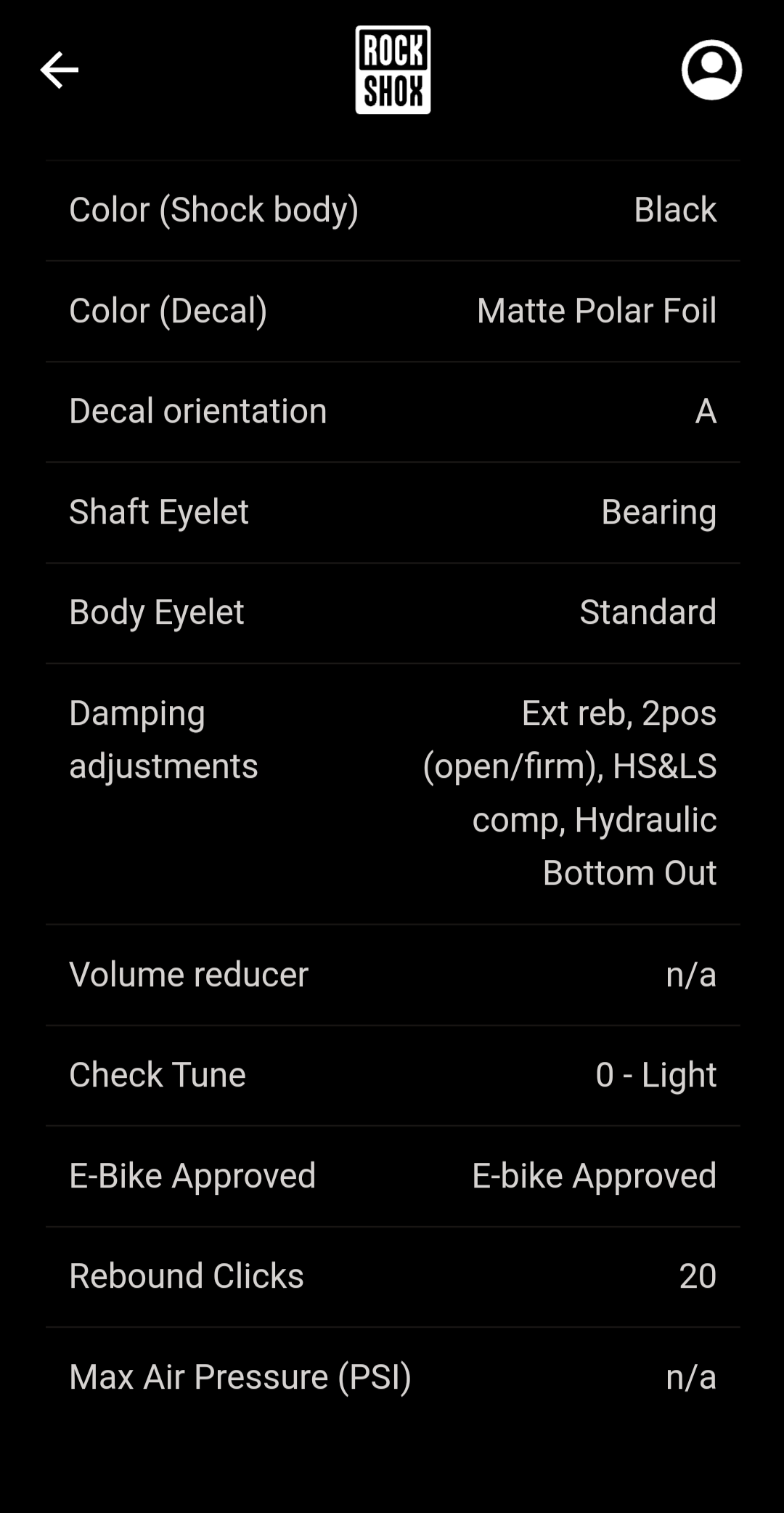784x1513 pixels.
Task: Go back using the arrow icon
Action: pos(59,70)
